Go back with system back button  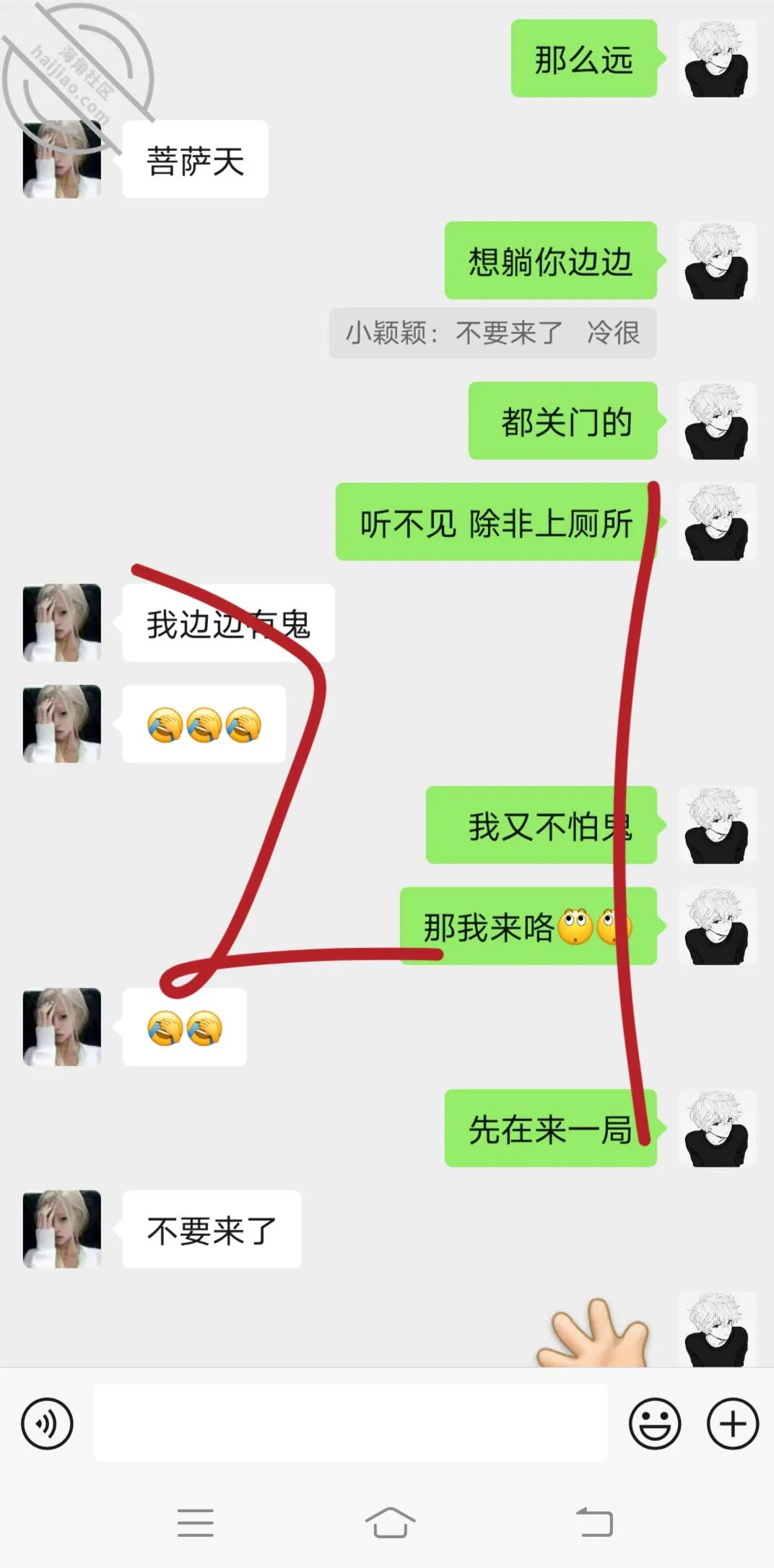(x=595, y=1523)
